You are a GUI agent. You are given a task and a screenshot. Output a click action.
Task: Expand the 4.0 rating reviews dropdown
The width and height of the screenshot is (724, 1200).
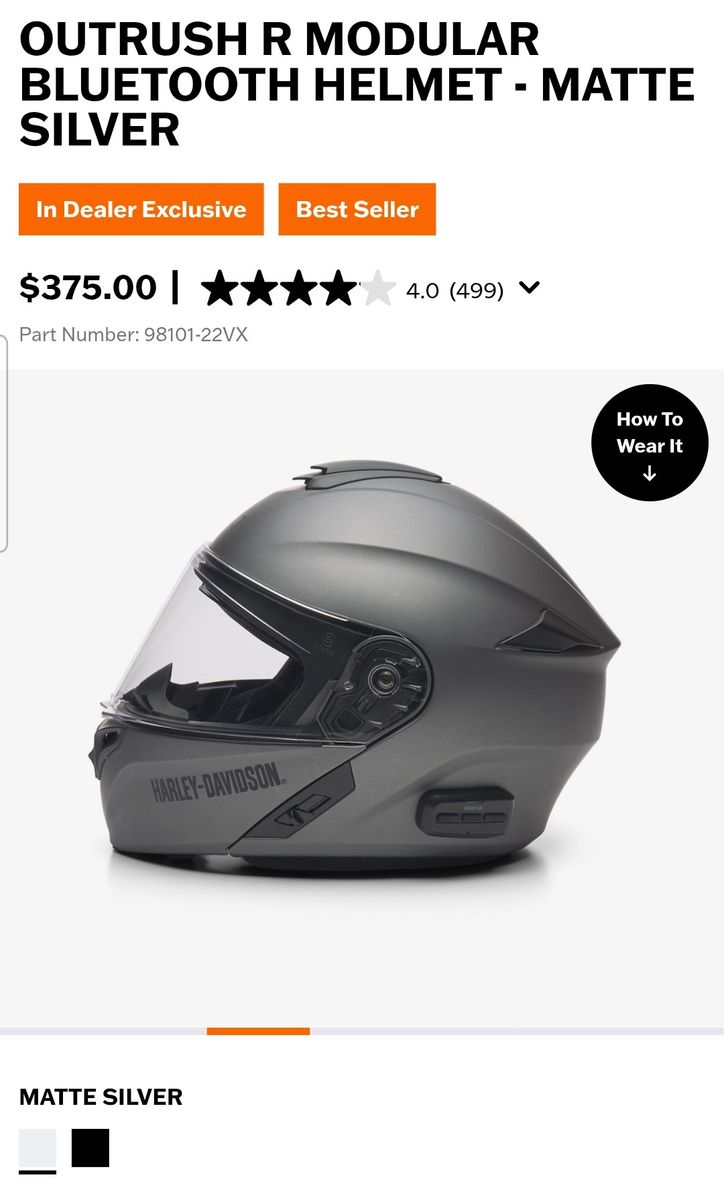tap(530, 289)
